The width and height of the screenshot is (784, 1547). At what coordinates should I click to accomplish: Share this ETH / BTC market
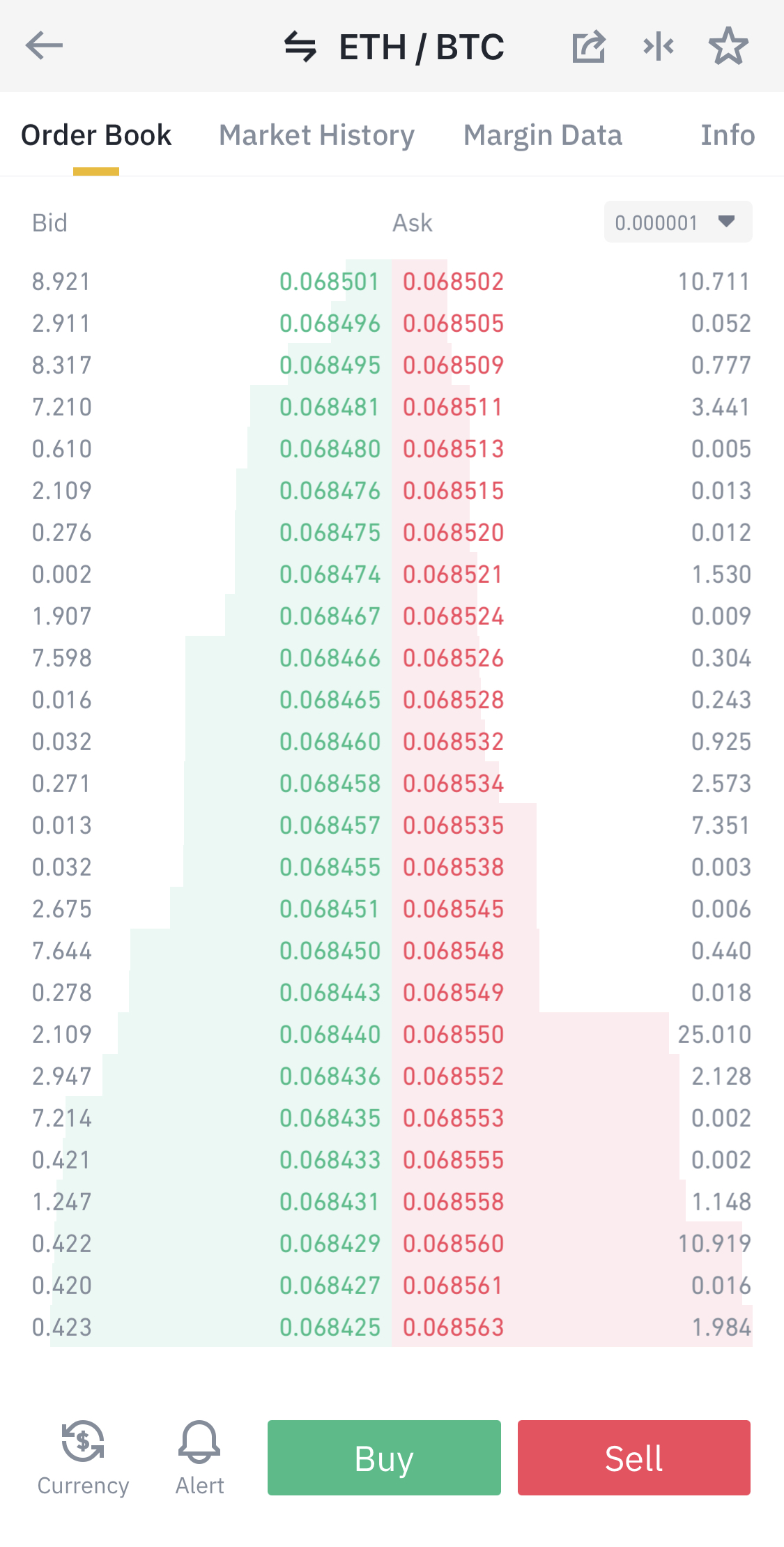tap(588, 47)
